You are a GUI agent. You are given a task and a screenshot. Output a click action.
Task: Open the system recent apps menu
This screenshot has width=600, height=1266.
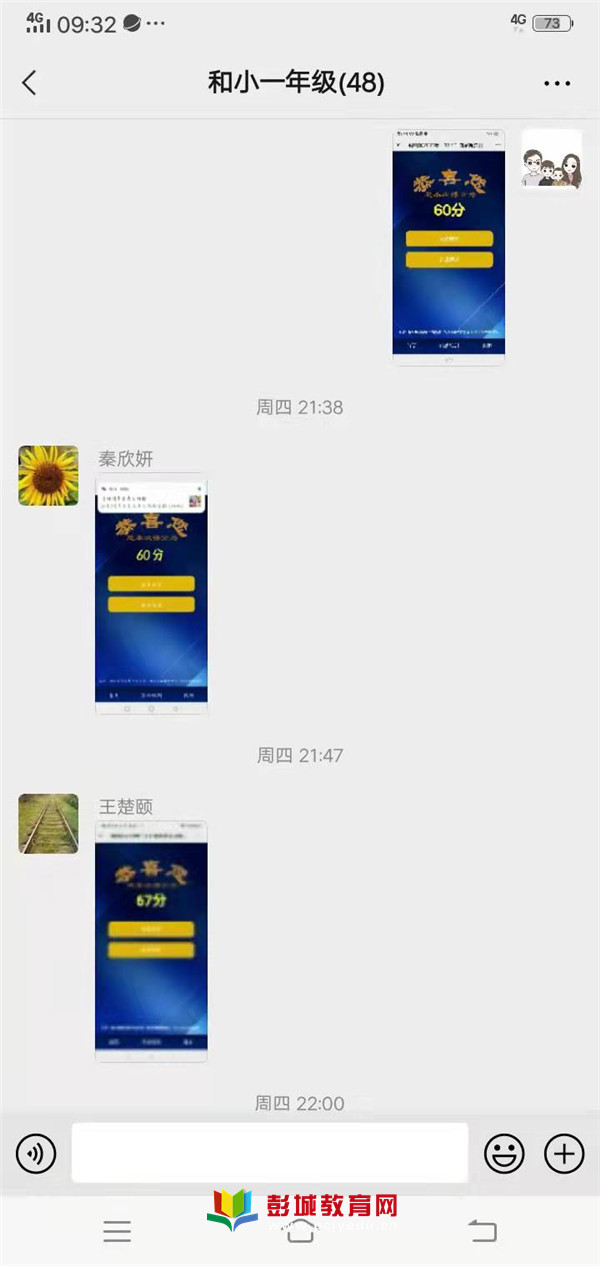(x=117, y=1231)
